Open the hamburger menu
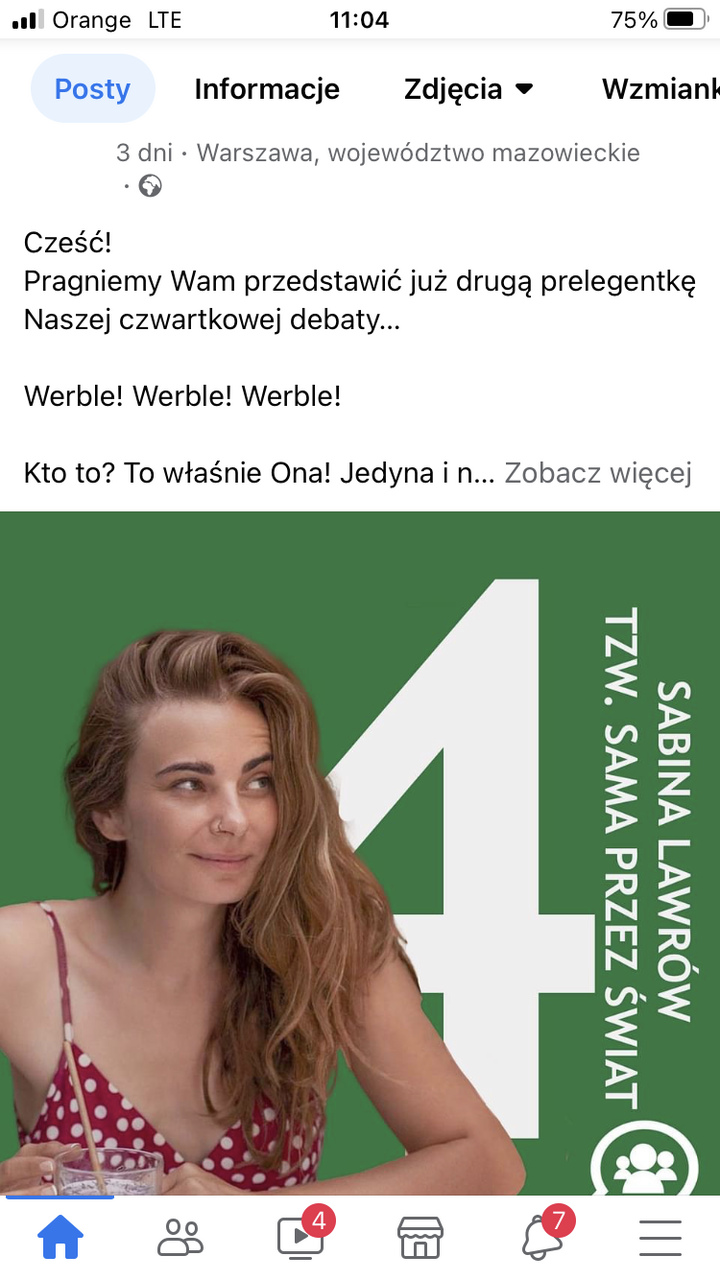Screen dimensions: 720x1280 (x=660, y=1238)
